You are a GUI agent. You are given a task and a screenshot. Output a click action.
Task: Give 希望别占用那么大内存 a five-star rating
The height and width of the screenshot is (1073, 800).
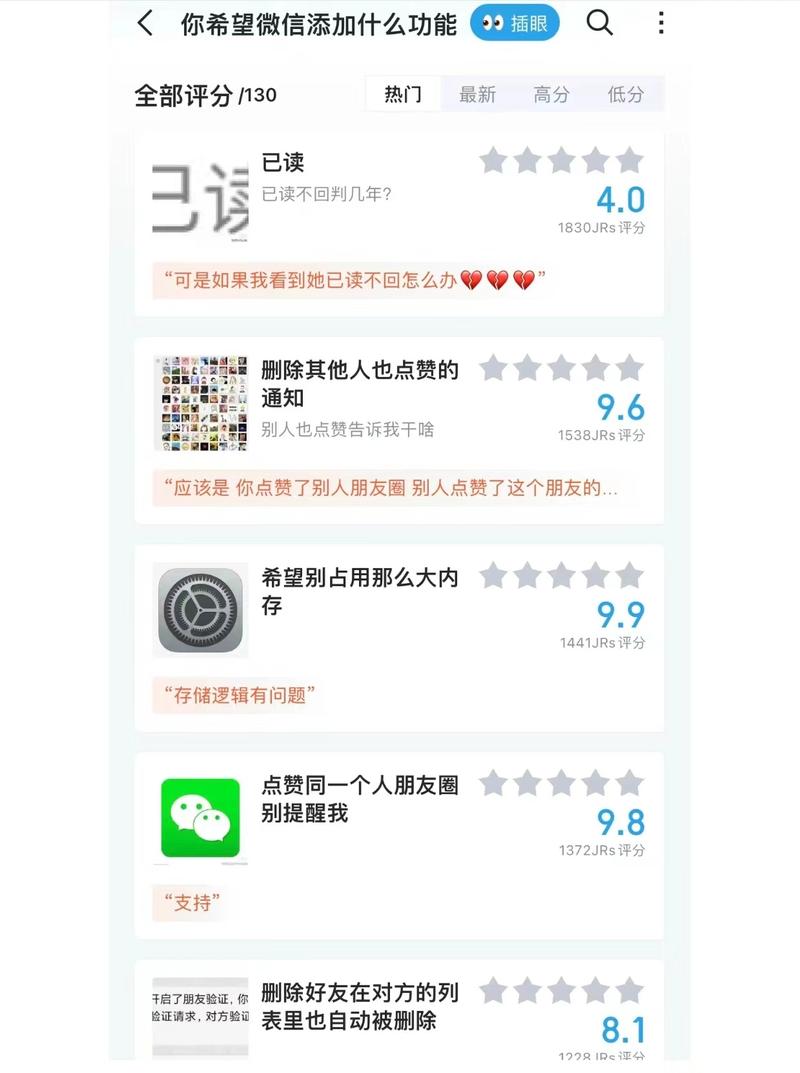pyautogui.click(x=629, y=575)
